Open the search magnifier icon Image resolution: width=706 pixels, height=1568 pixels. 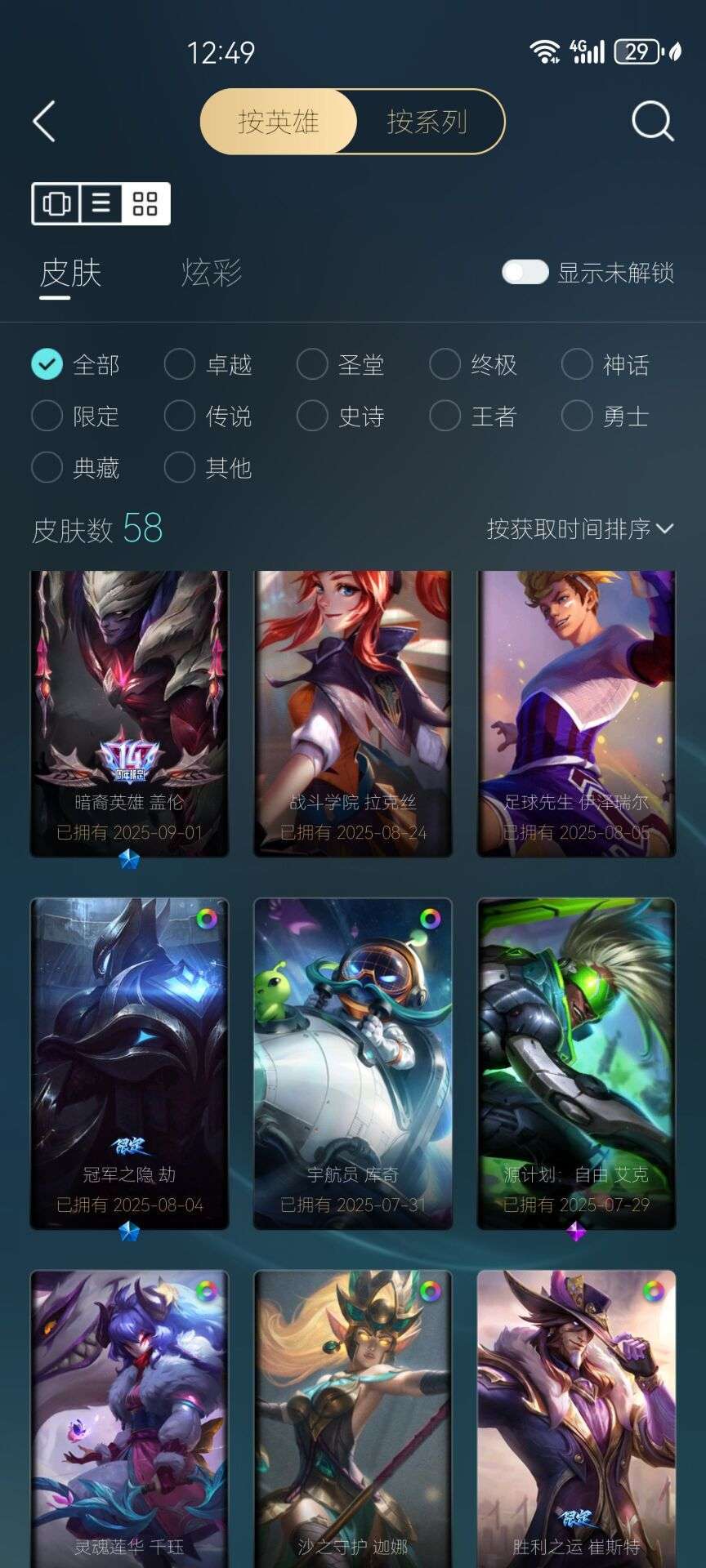tap(653, 122)
